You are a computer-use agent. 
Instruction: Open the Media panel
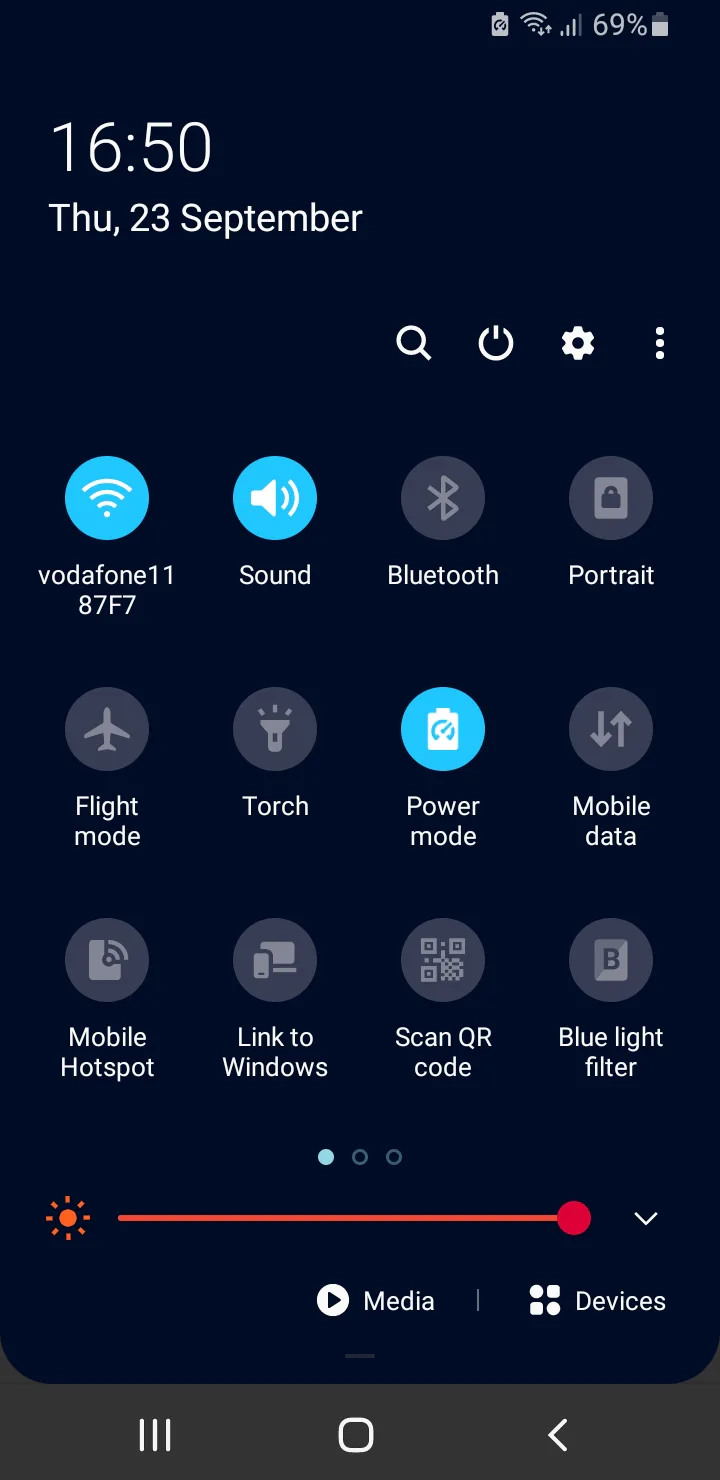[376, 1300]
